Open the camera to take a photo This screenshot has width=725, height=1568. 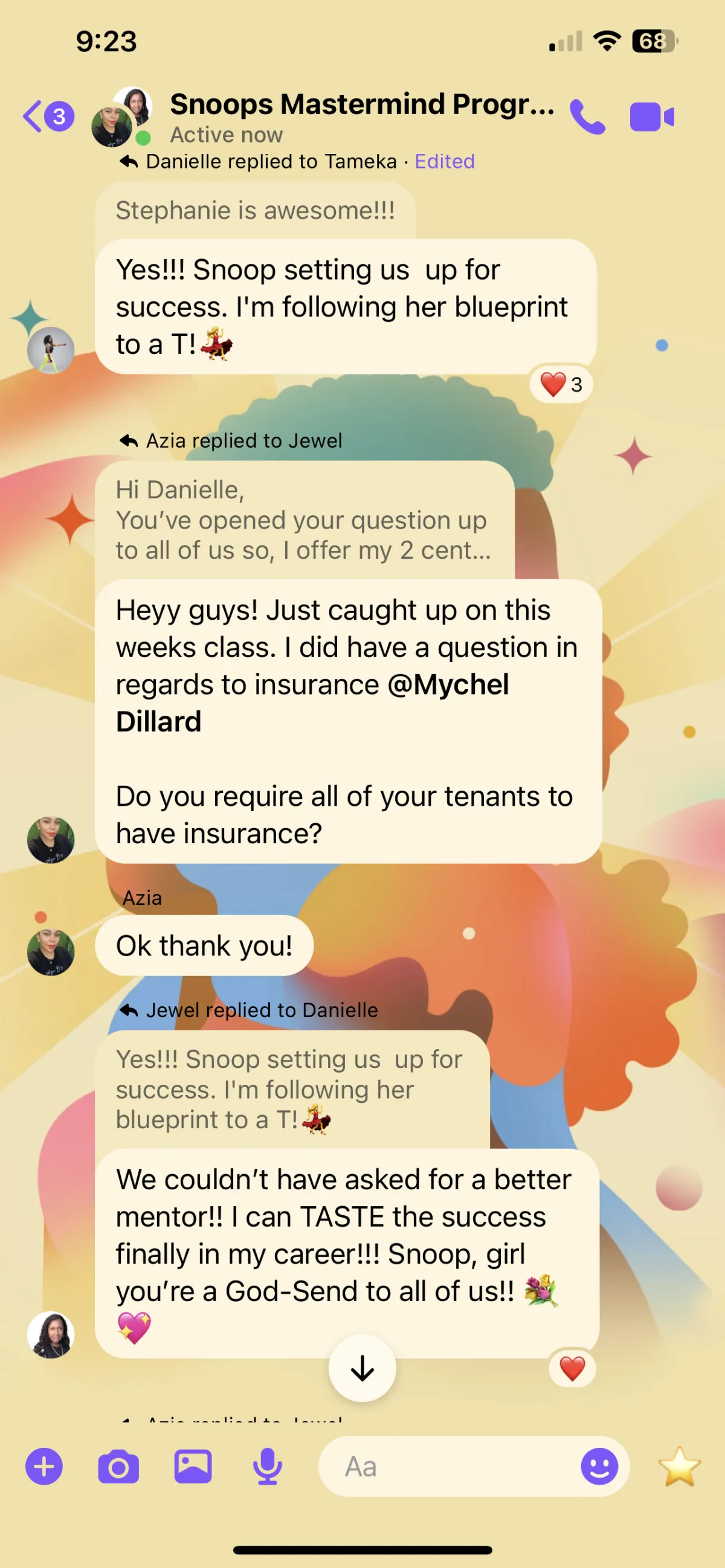(118, 1467)
